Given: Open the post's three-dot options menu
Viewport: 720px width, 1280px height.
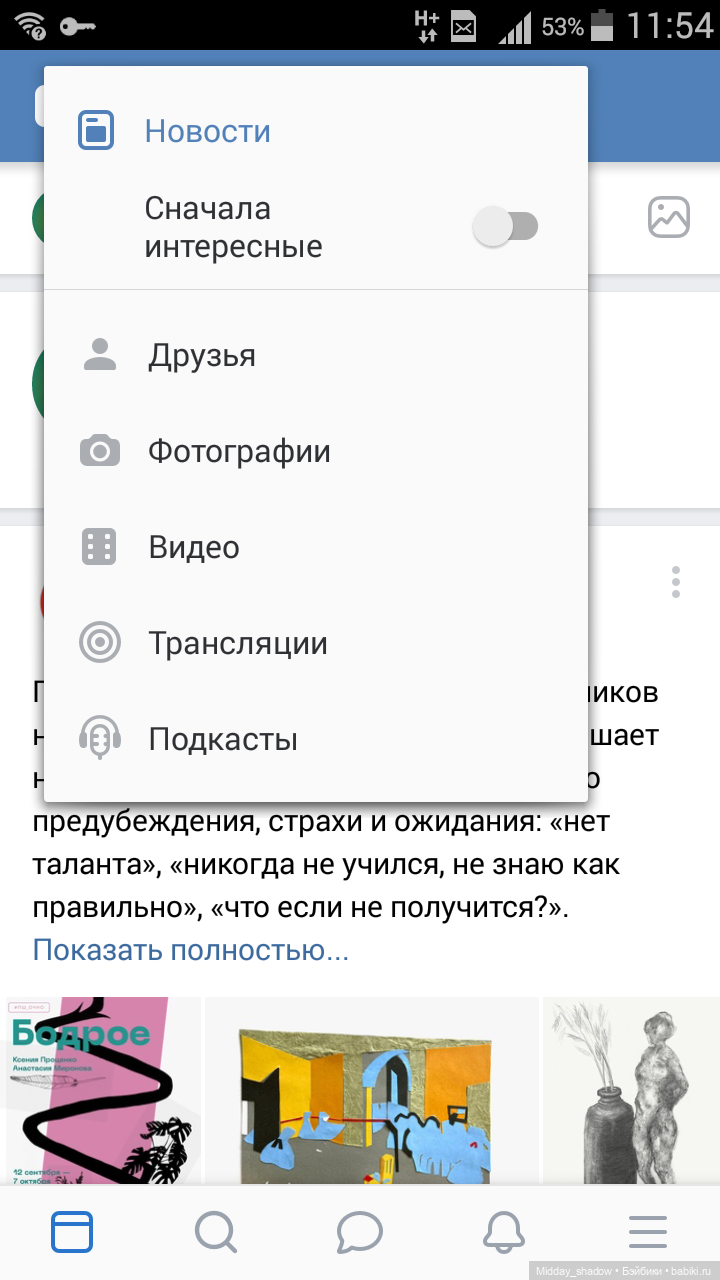Looking at the screenshot, I should [676, 581].
